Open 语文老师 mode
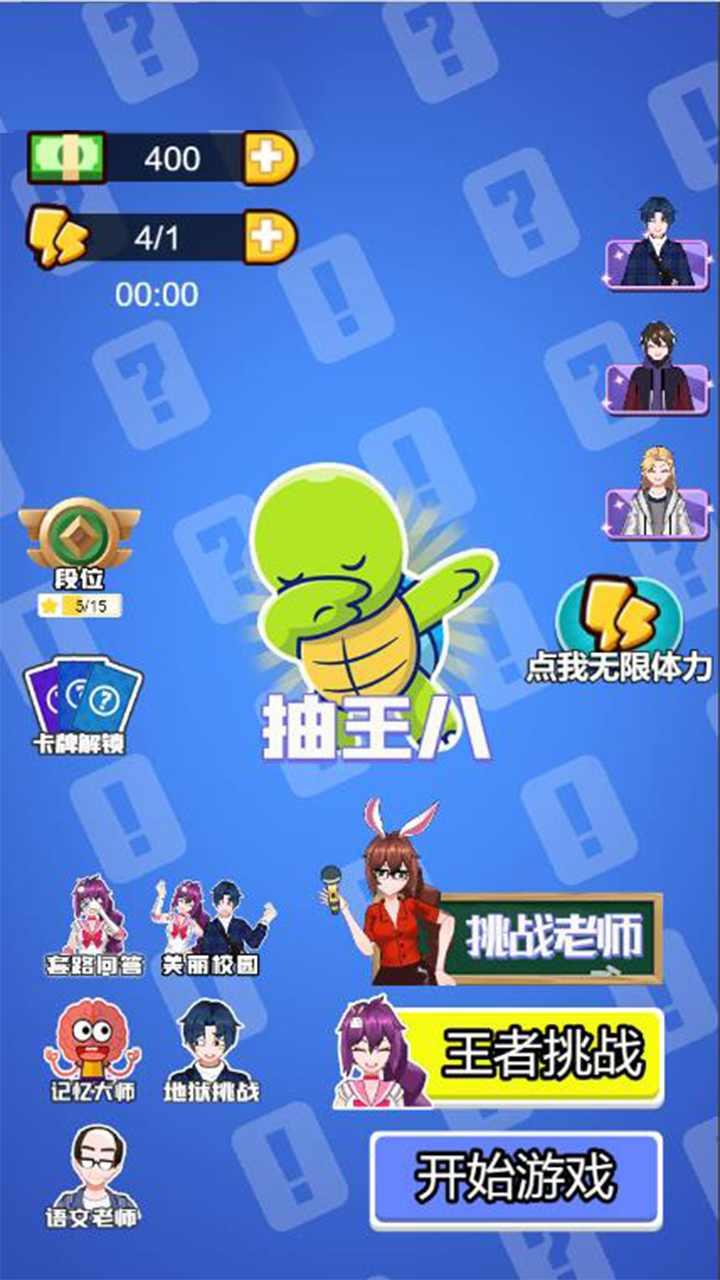This screenshot has height=1280, width=720. 93,1175
